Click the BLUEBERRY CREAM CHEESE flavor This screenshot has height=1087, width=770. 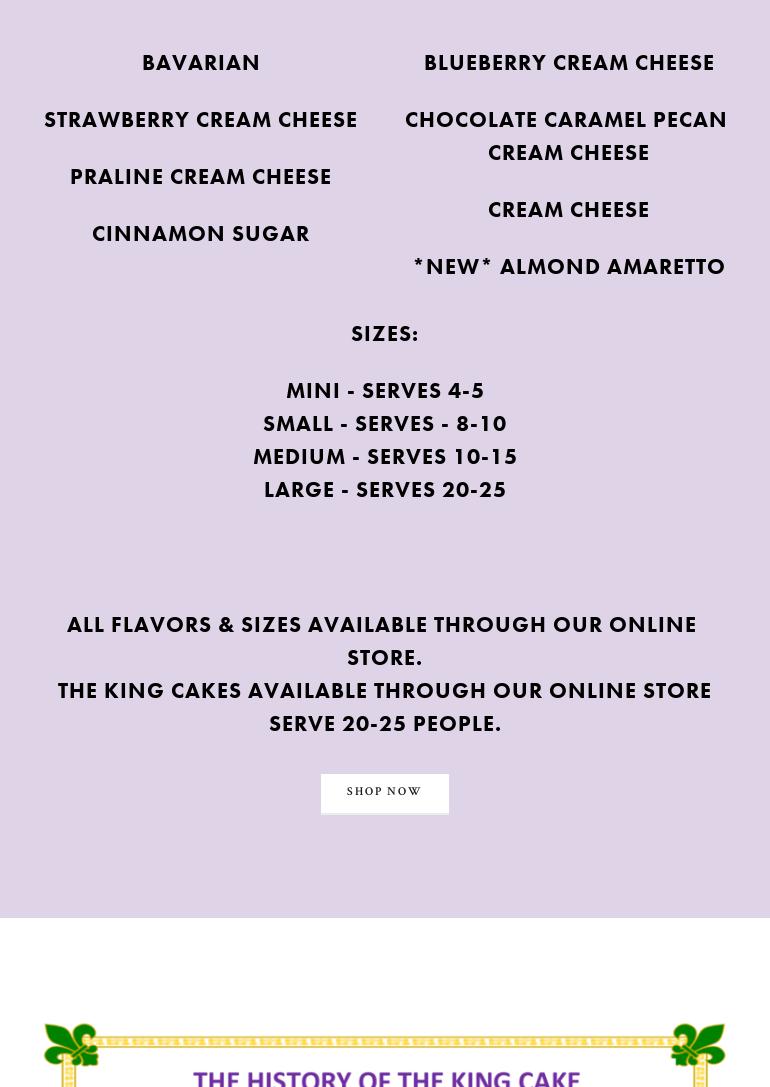pyautogui.click(x=569, y=62)
